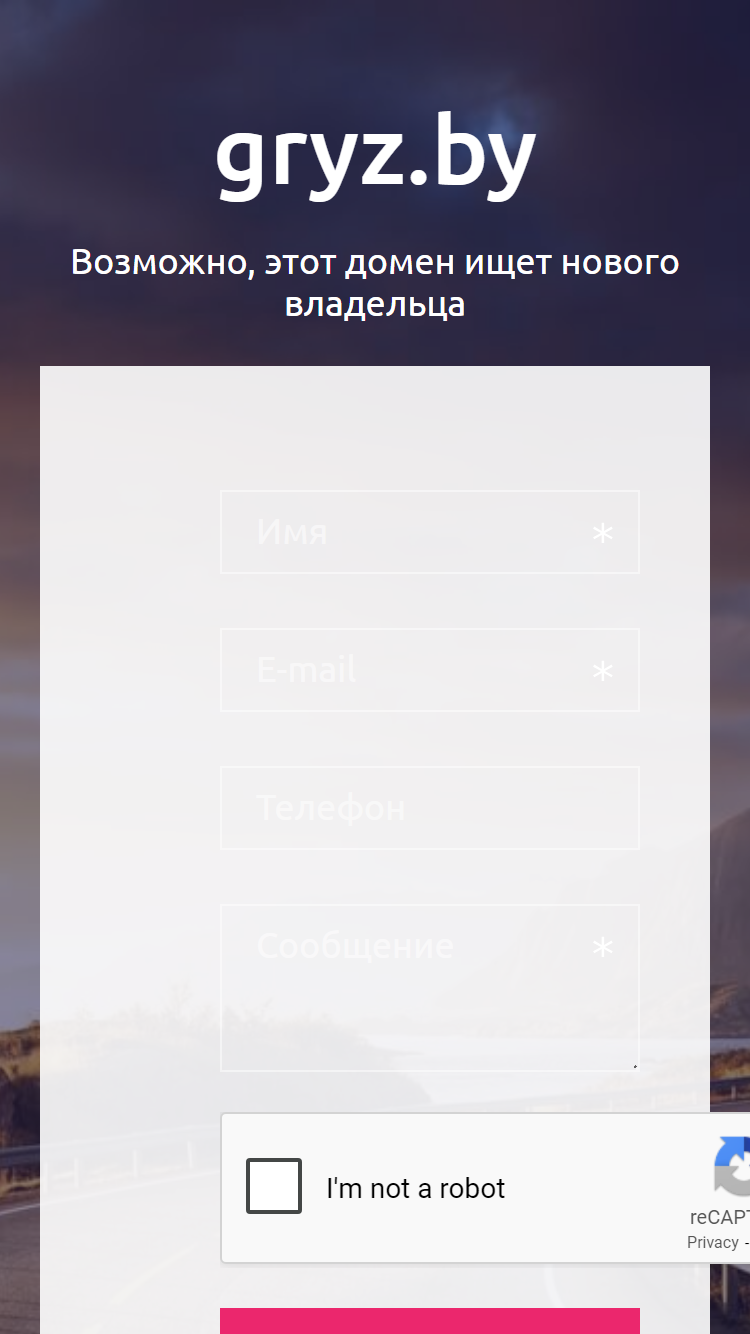Check the I'm not a robot box

click(274, 1186)
